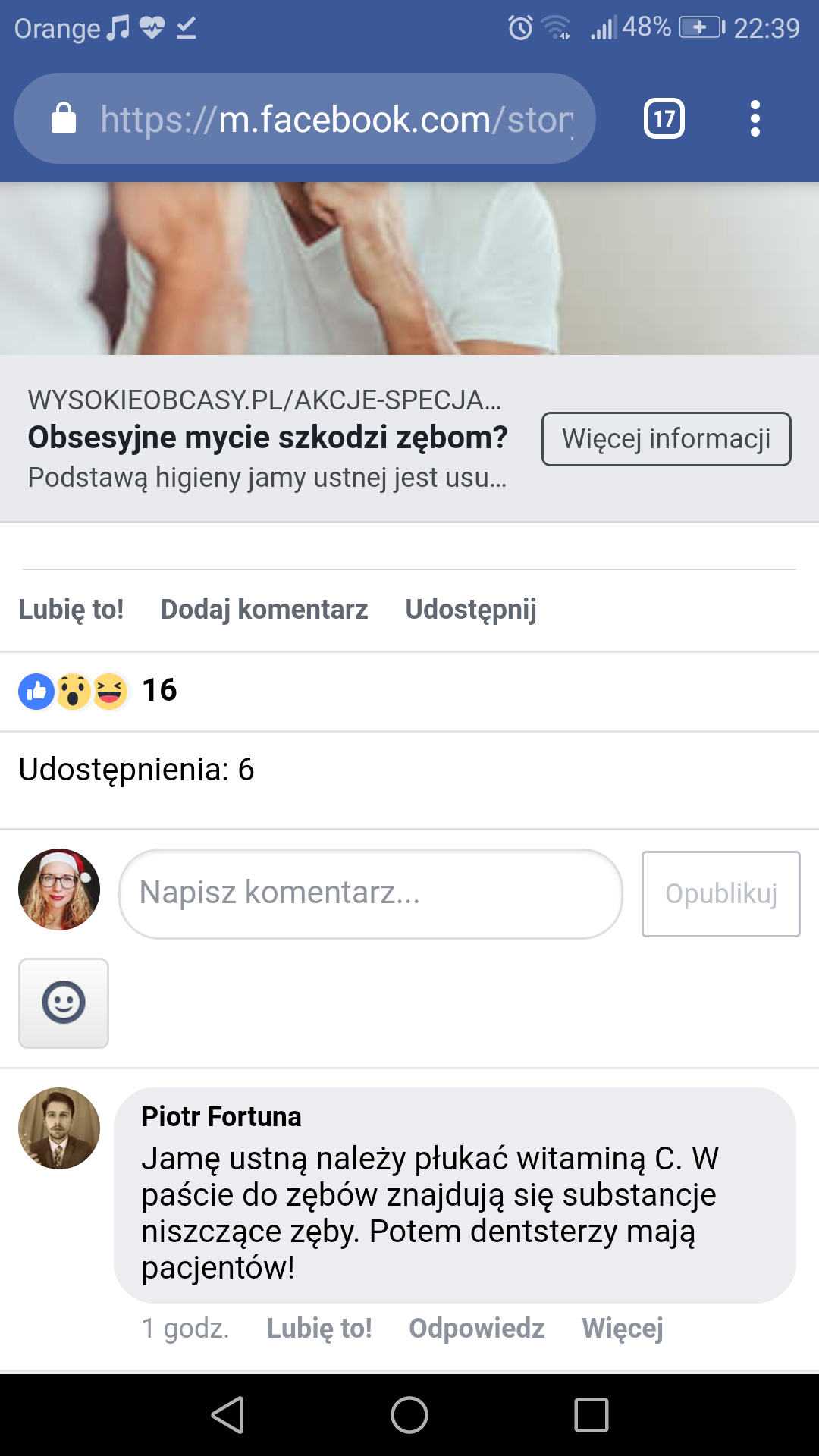Open Piotr Fortuna's profile name
Screen dimensions: 819x1456
point(221,1117)
